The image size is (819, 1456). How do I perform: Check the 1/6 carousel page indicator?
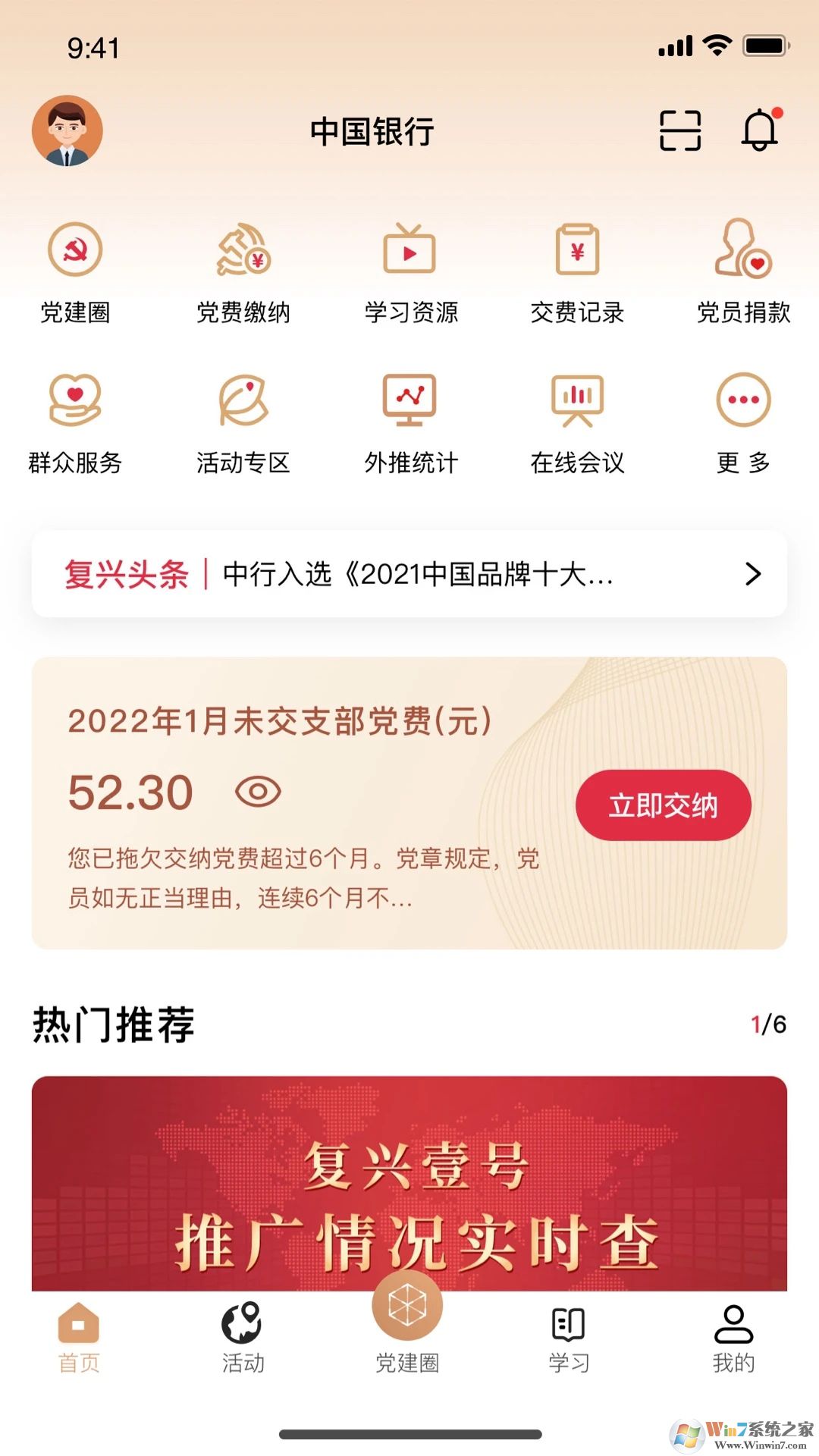point(767,1025)
